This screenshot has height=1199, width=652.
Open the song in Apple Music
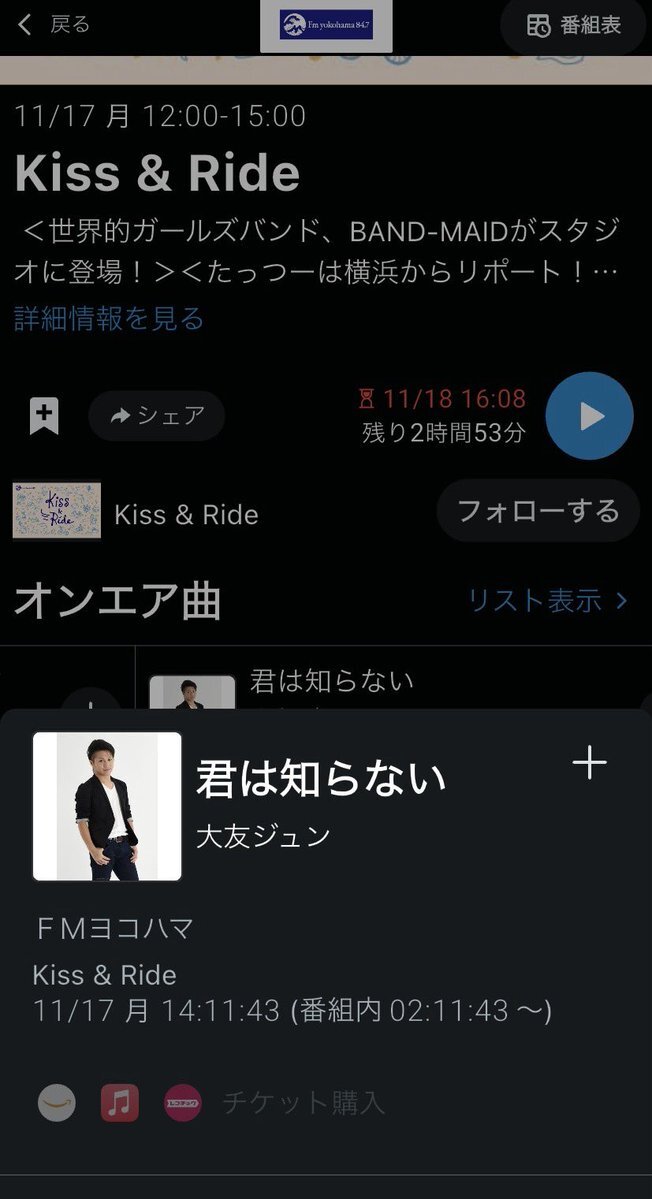[x=120, y=1103]
